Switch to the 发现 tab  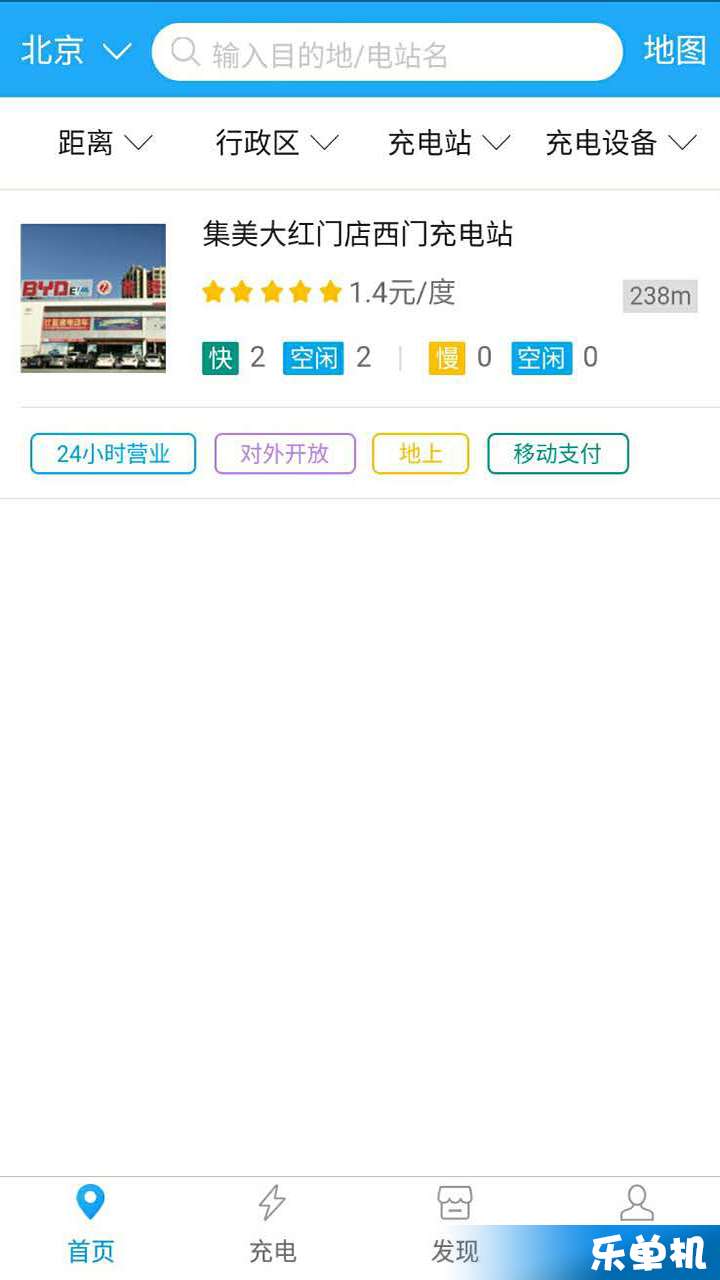pos(455,1224)
